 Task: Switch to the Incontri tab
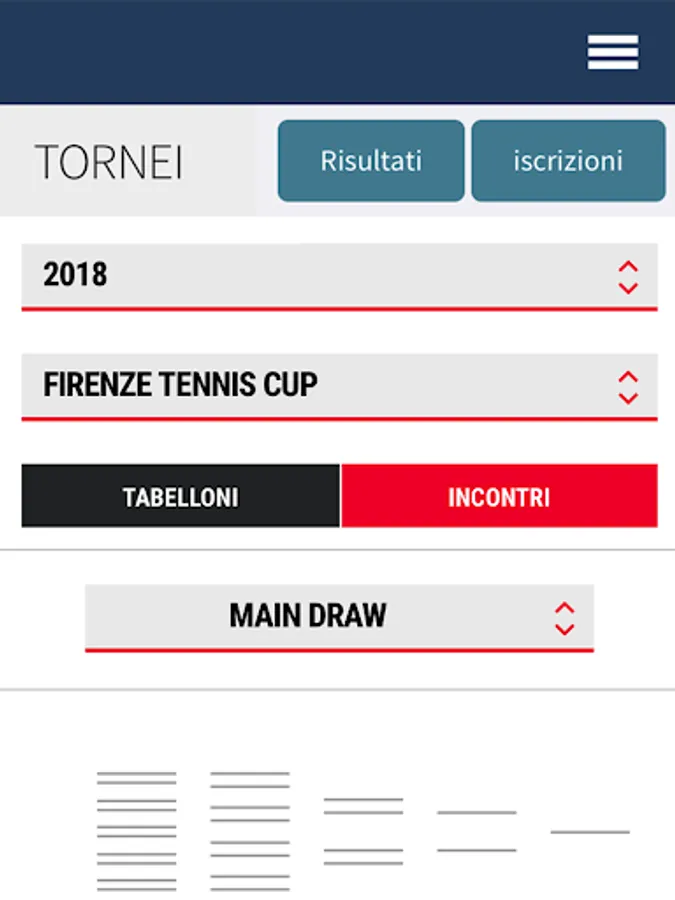[x=499, y=496]
